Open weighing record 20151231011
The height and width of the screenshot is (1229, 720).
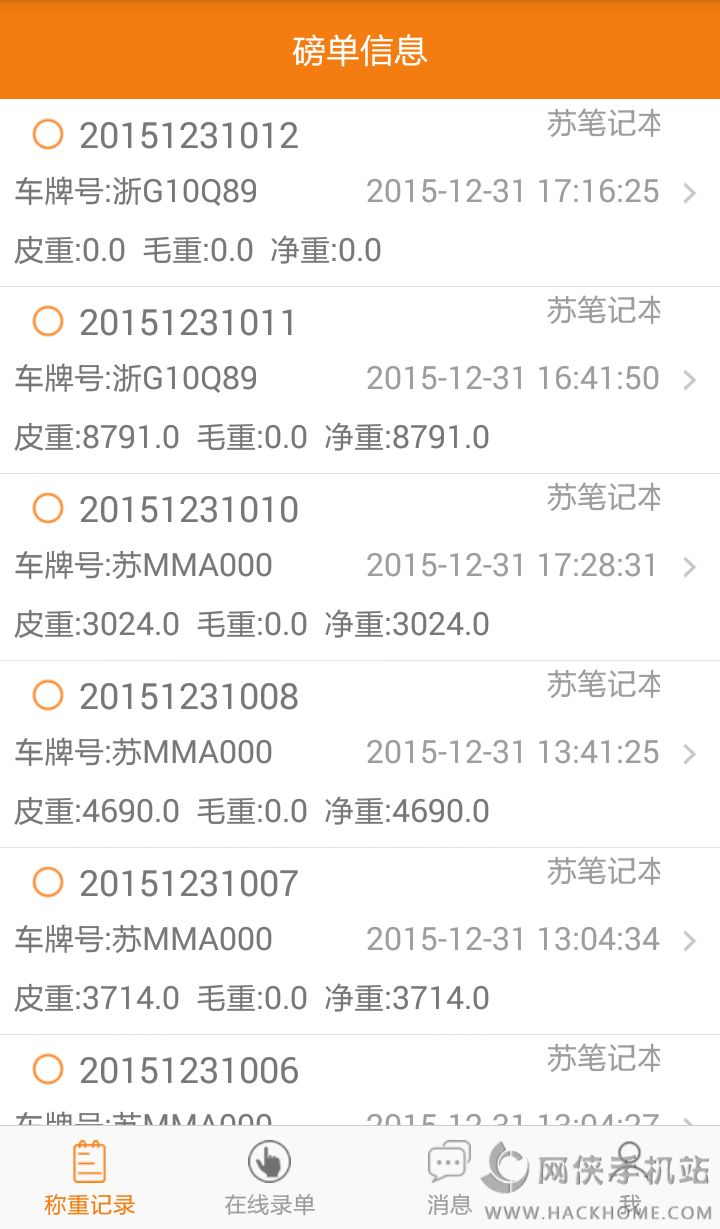click(360, 379)
